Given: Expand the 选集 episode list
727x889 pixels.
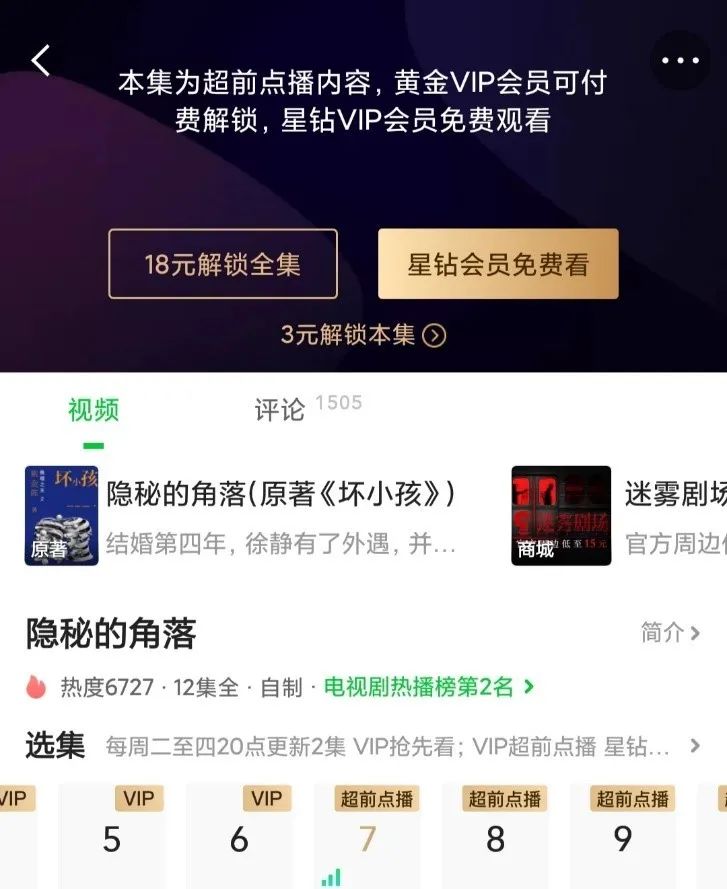Looking at the screenshot, I should click(695, 746).
